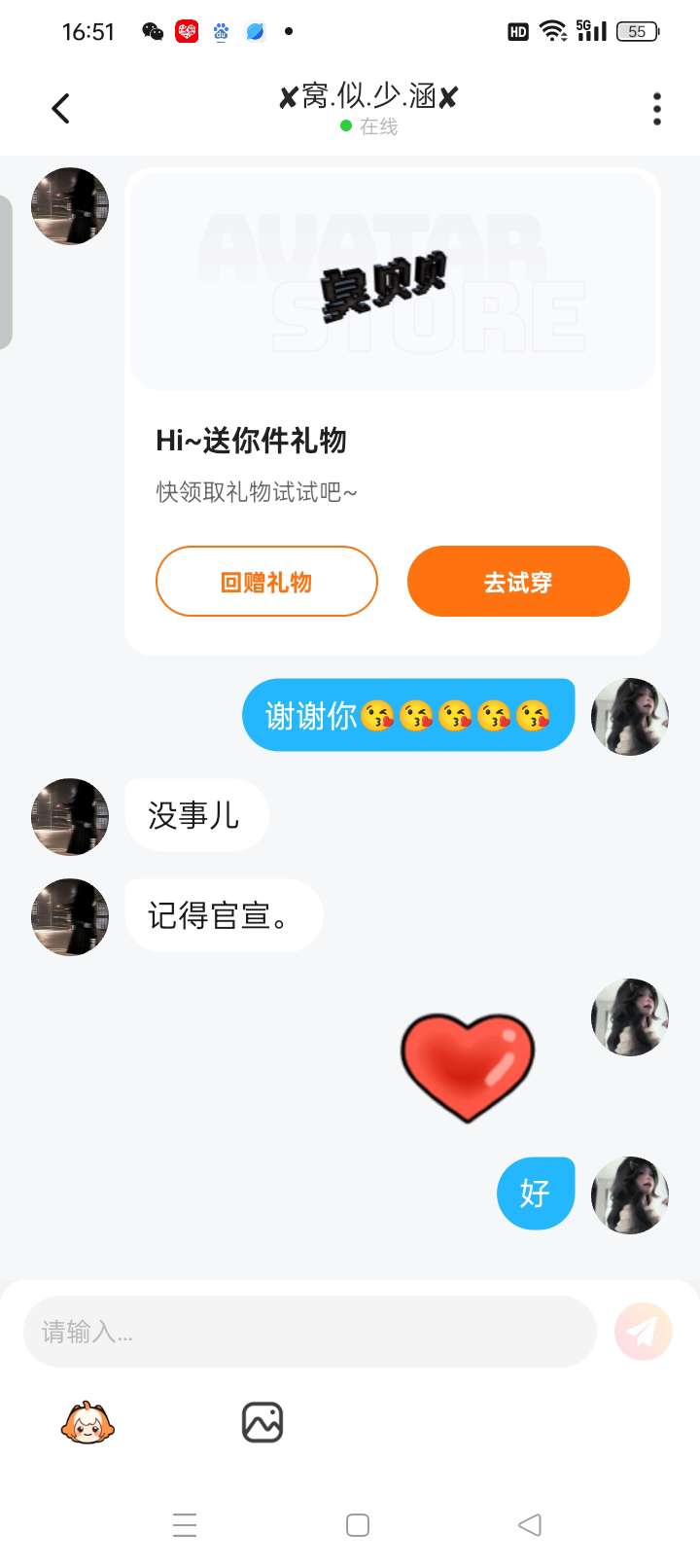The width and height of the screenshot is (700, 1568).
Task: Open the three-dot overflow menu
Action: (657, 109)
